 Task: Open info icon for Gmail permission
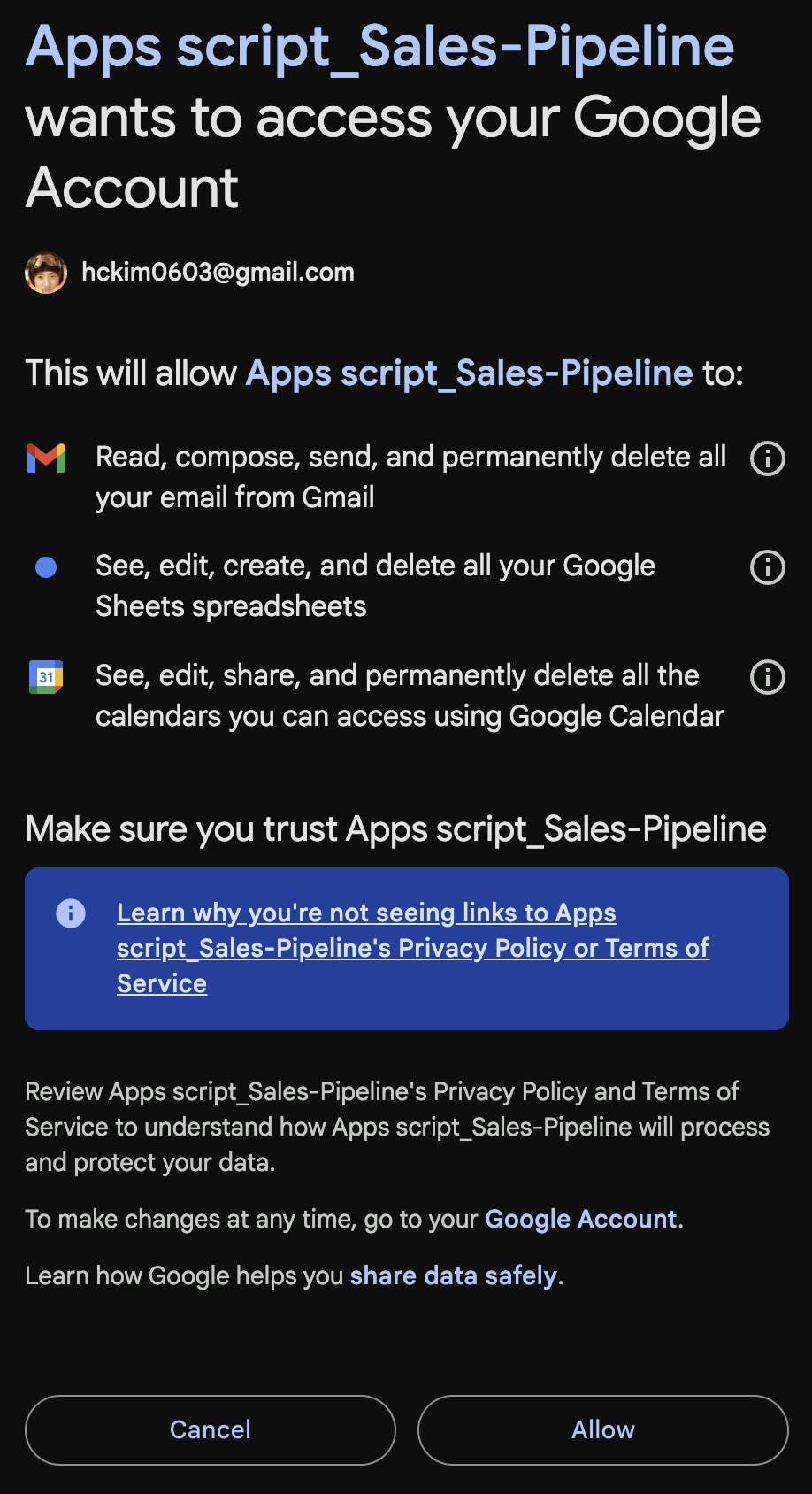pos(767,458)
